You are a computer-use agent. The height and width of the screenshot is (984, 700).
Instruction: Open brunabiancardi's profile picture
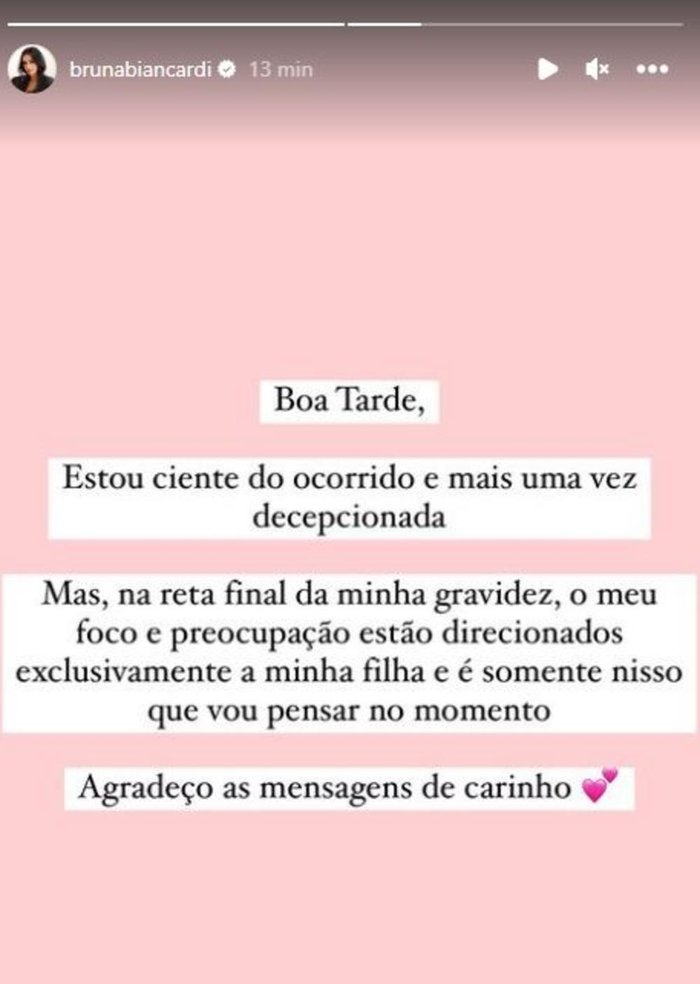[x=32, y=69]
